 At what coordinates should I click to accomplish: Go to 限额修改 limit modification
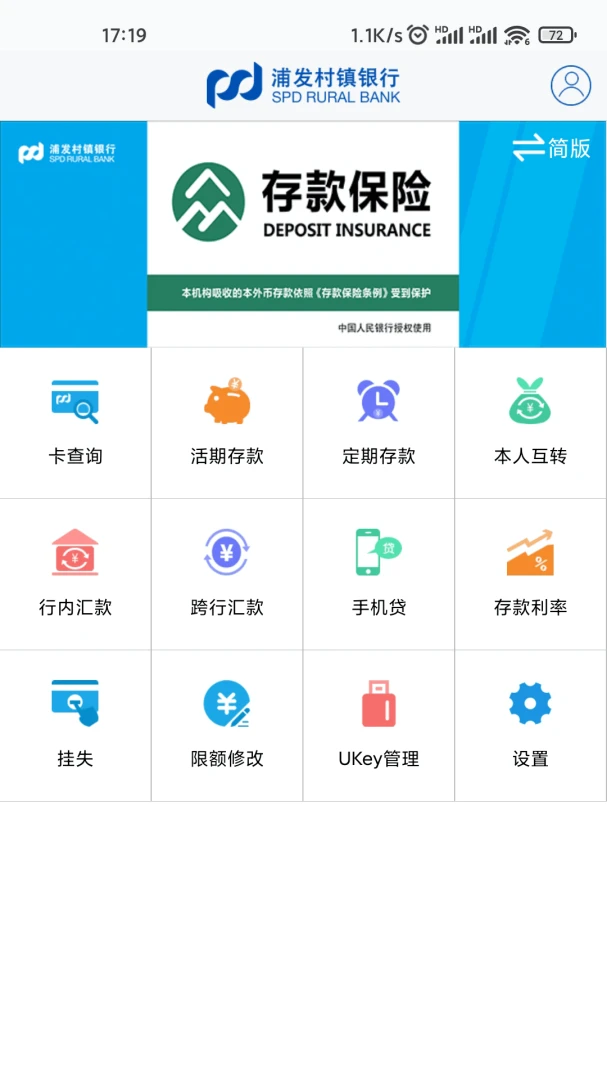click(227, 726)
